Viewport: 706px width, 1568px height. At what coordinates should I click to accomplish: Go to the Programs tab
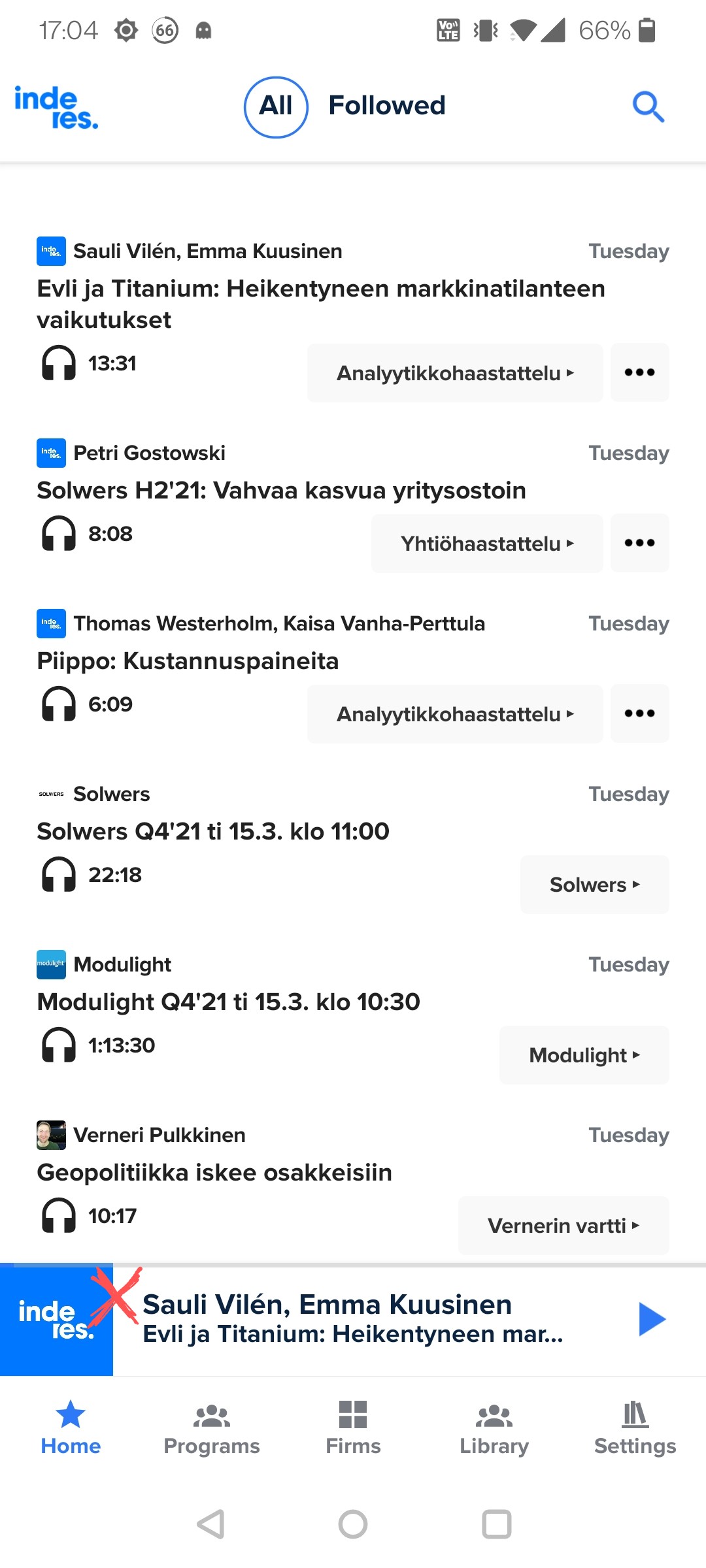coord(212,1429)
